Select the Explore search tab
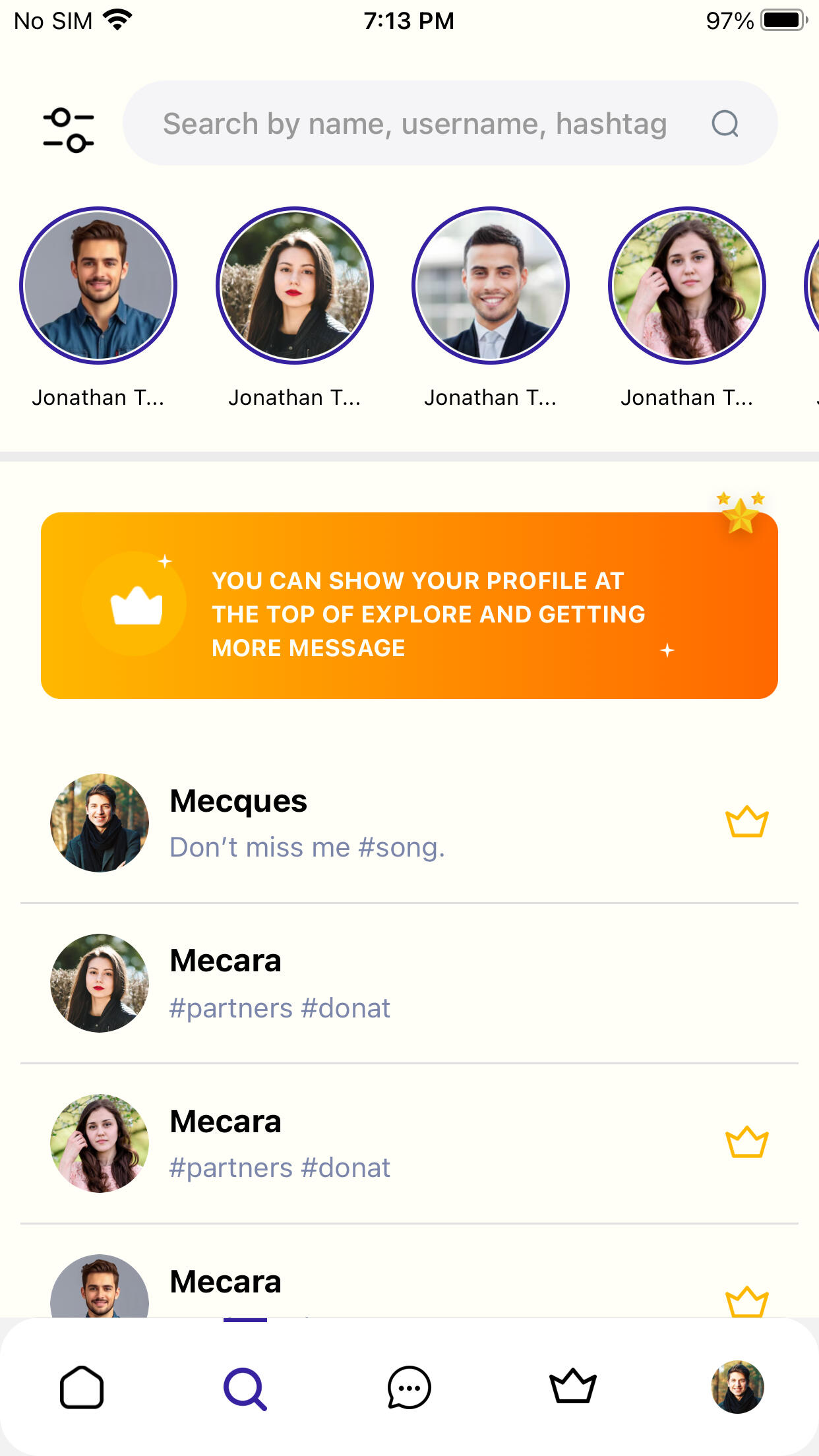Viewport: 819px width, 1456px height. pyautogui.click(x=245, y=1389)
